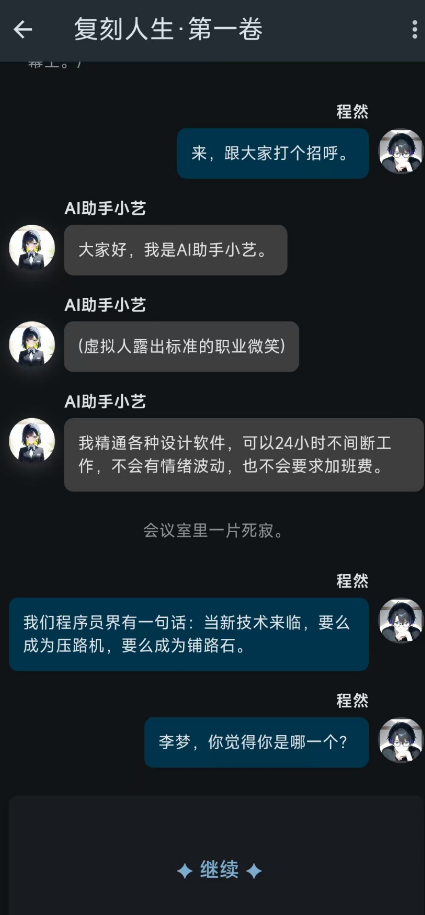Viewport: 425px width, 915px height.
Task: Open the three-dot overflow menu
Action: click(x=415, y=29)
